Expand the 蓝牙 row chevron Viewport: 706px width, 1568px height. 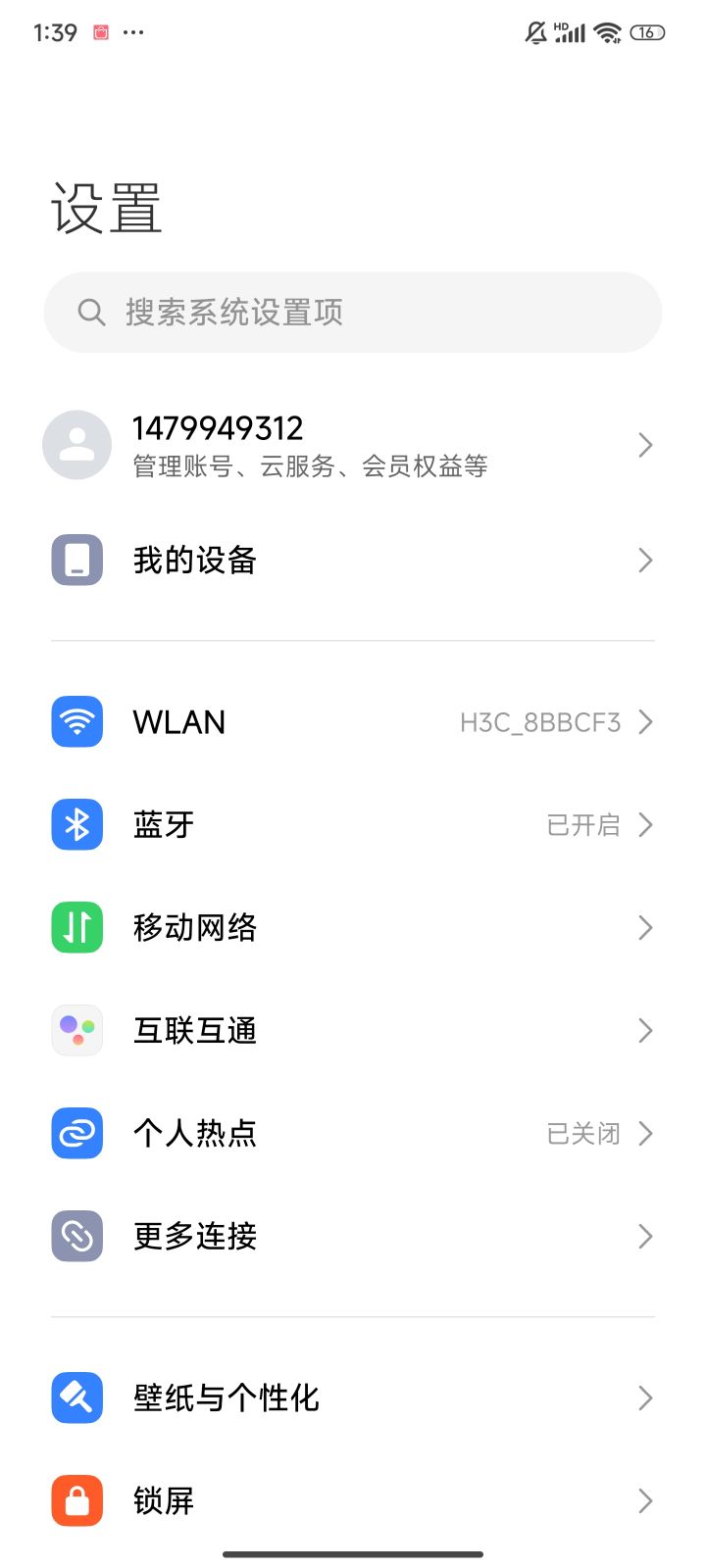(x=645, y=824)
